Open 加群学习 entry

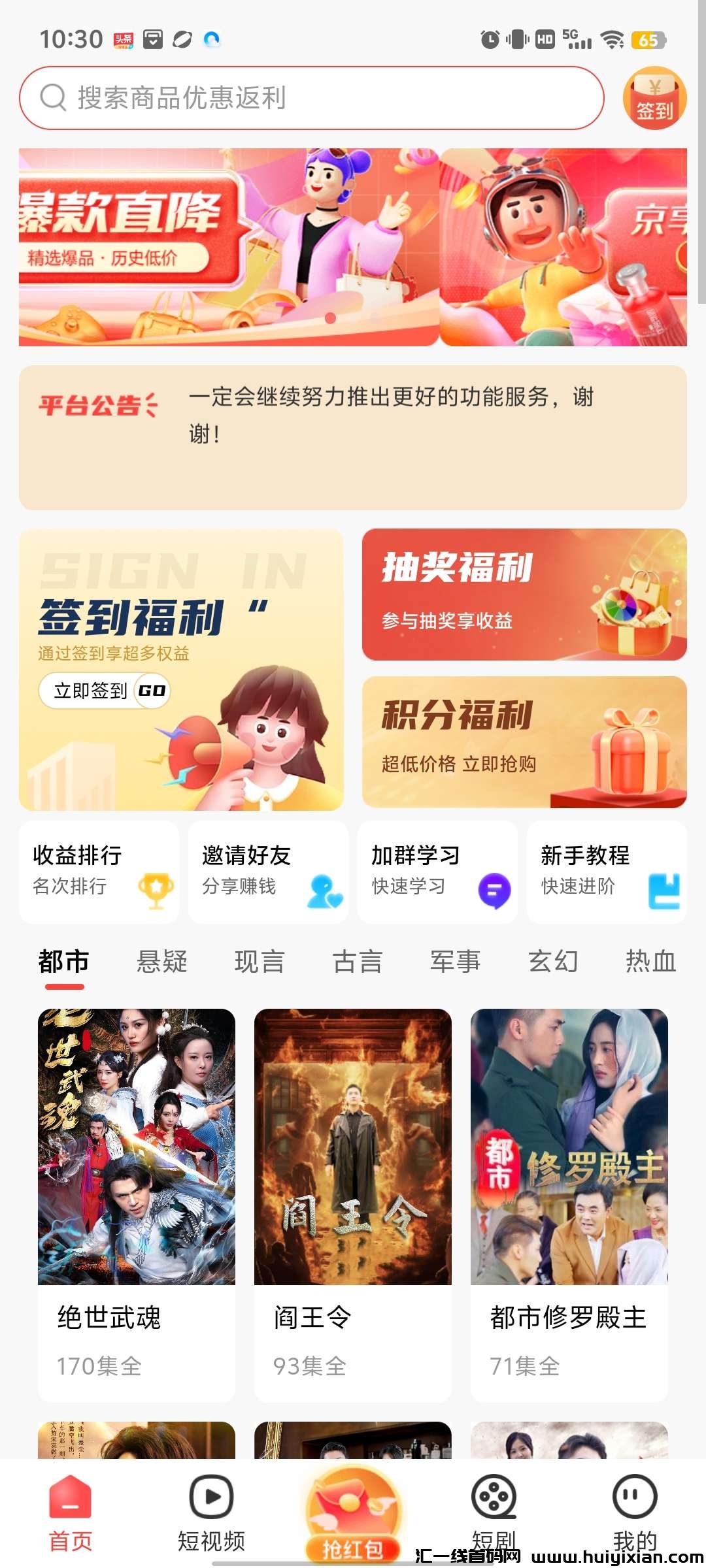tap(437, 872)
